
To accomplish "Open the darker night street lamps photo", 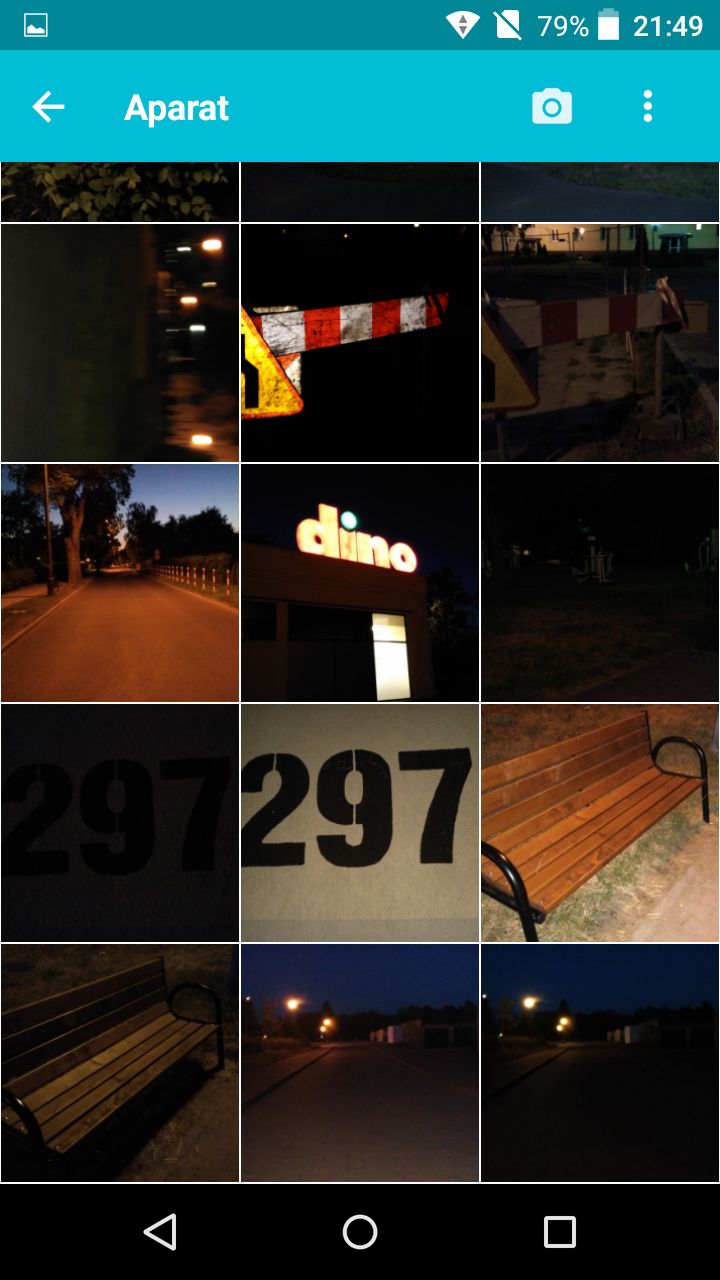I will pyautogui.click(x=600, y=1062).
